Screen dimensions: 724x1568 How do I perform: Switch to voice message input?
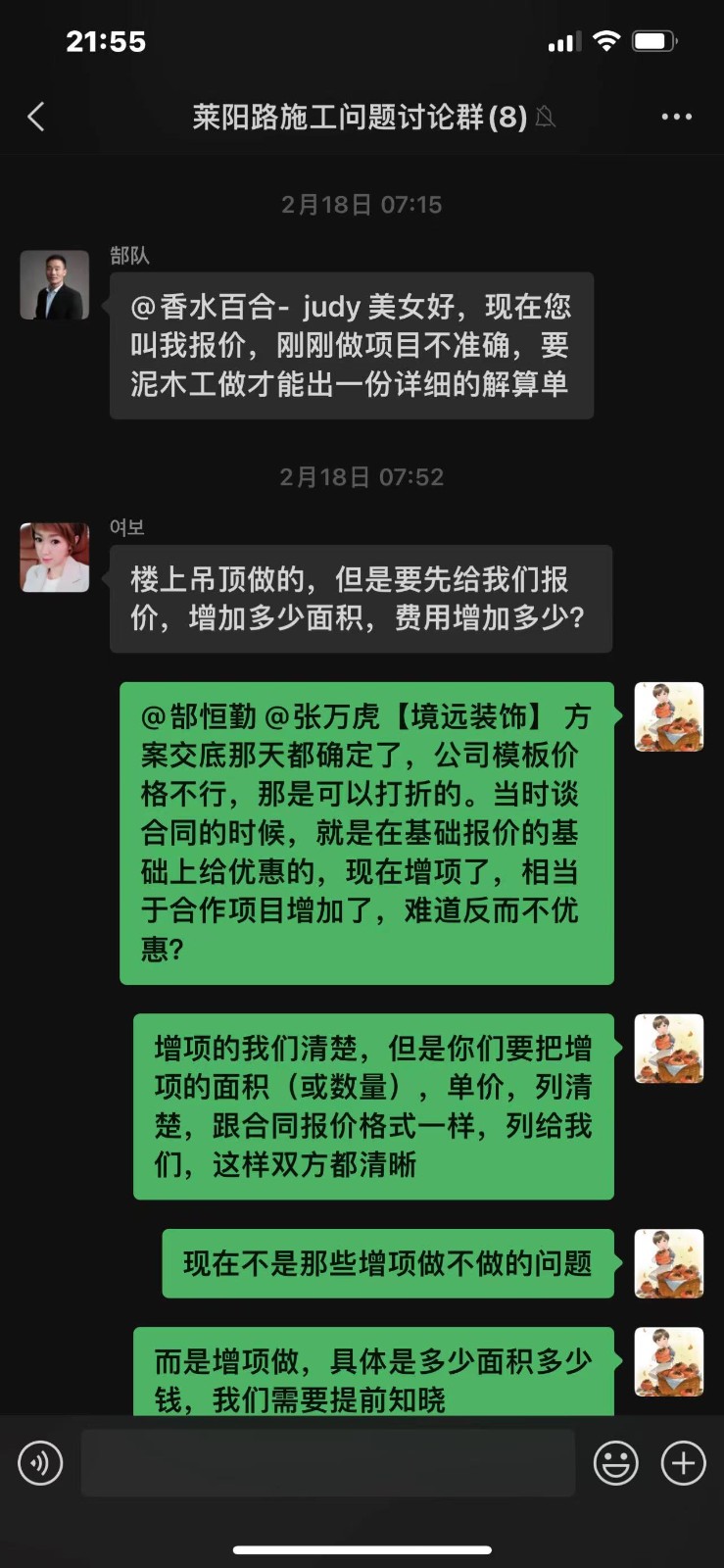[40, 1463]
